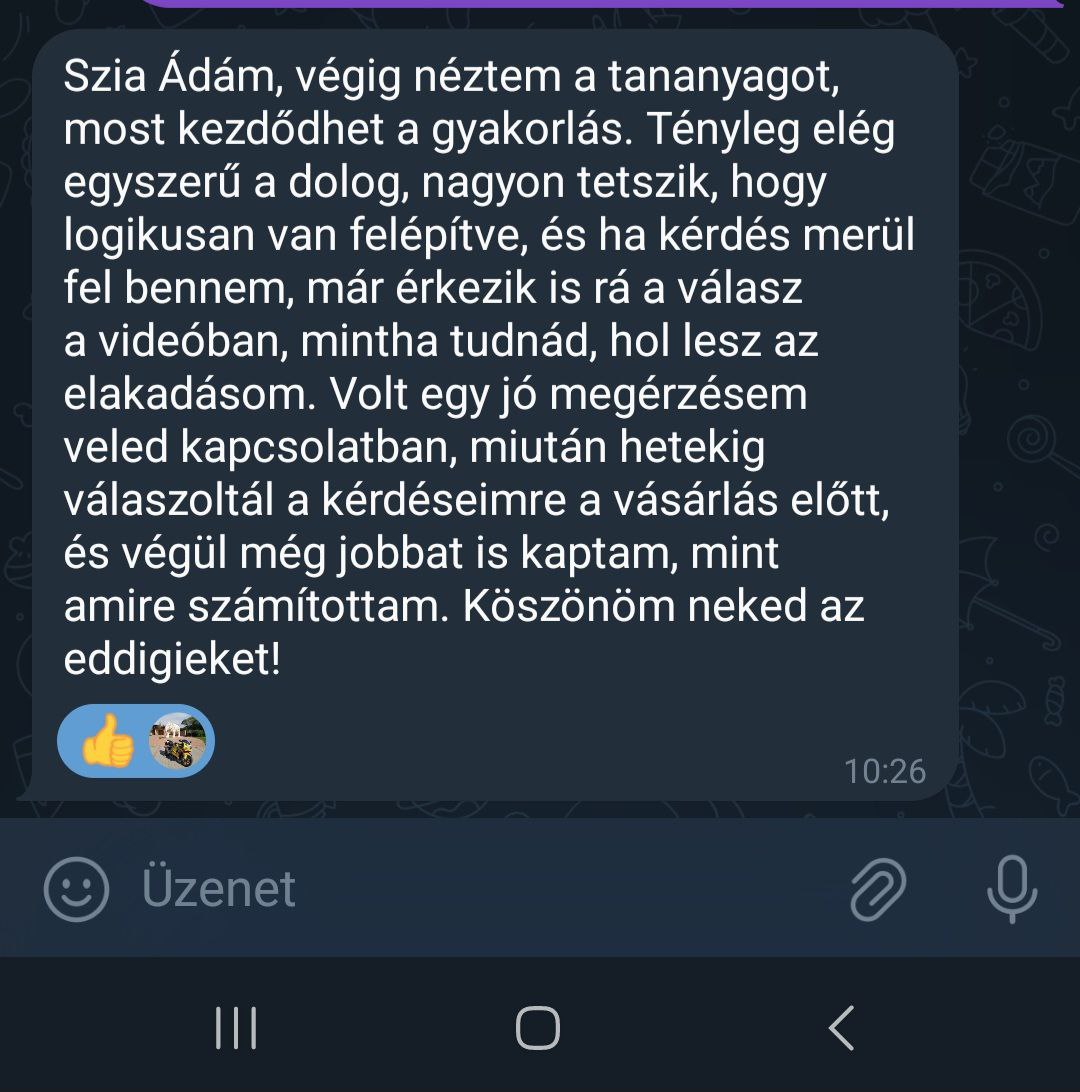This screenshot has height=1092, width=1080.
Task: Open the emoji picker in message bar
Action: point(76,888)
